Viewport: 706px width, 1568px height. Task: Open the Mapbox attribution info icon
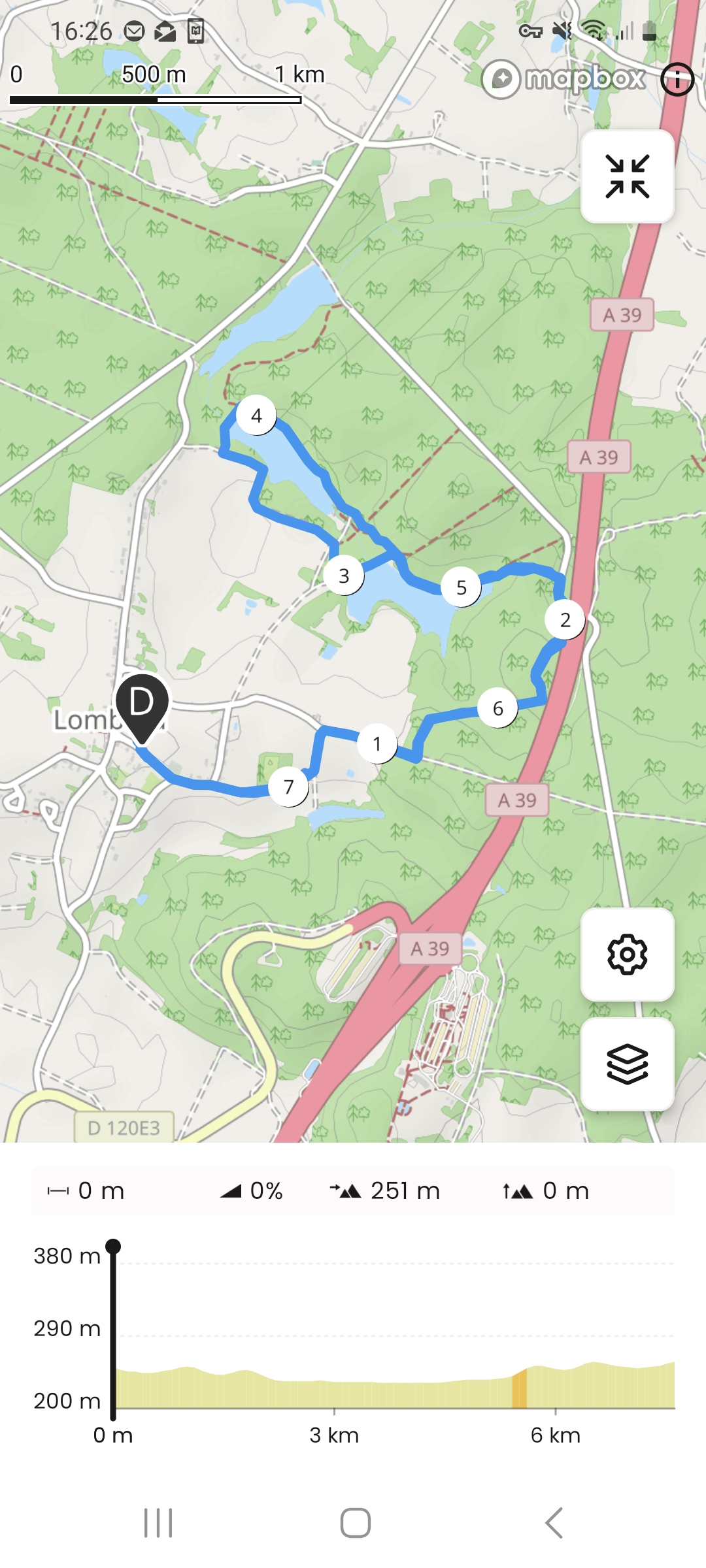click(677, 80)
